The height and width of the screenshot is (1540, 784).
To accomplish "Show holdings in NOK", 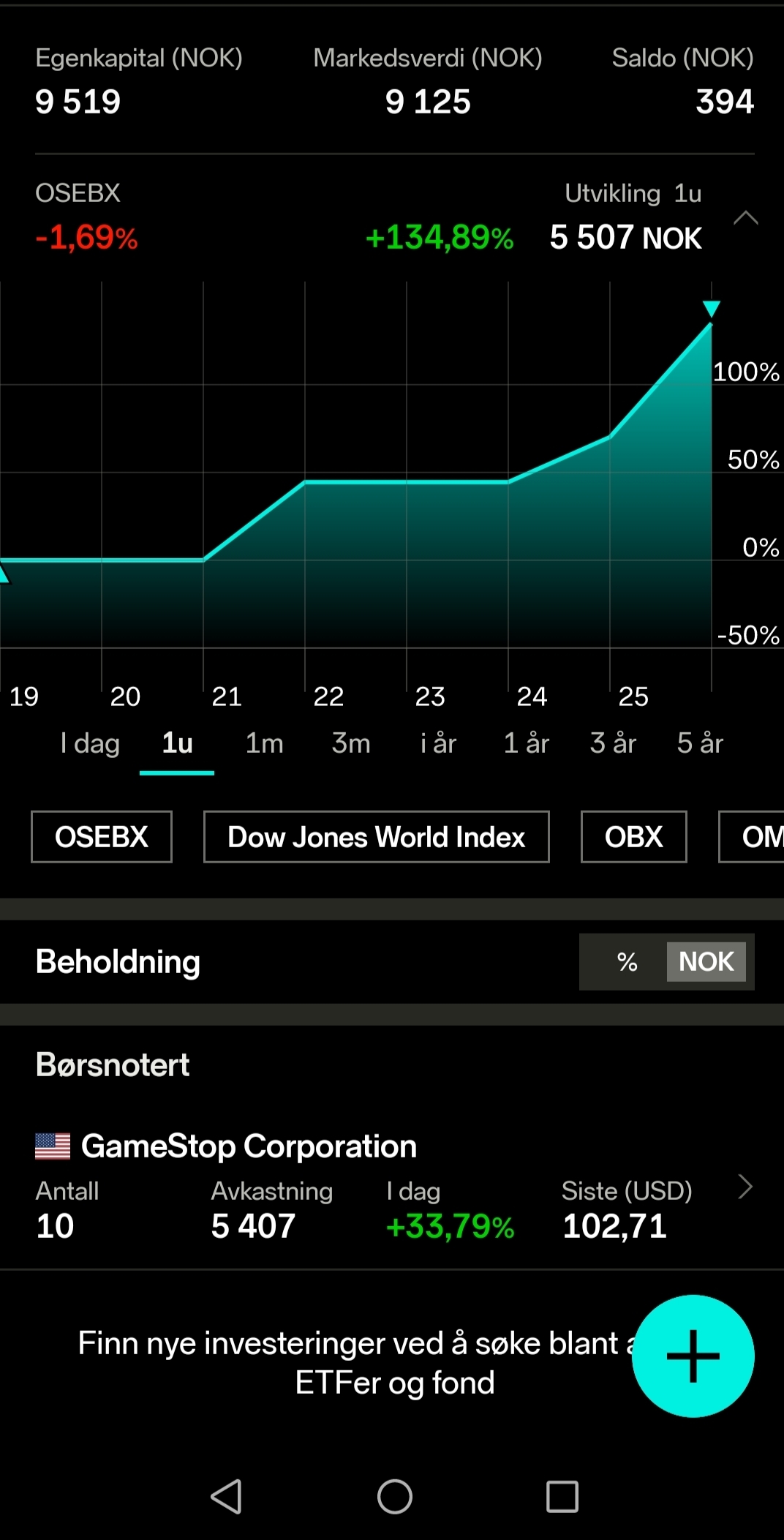I will point(706,961).
